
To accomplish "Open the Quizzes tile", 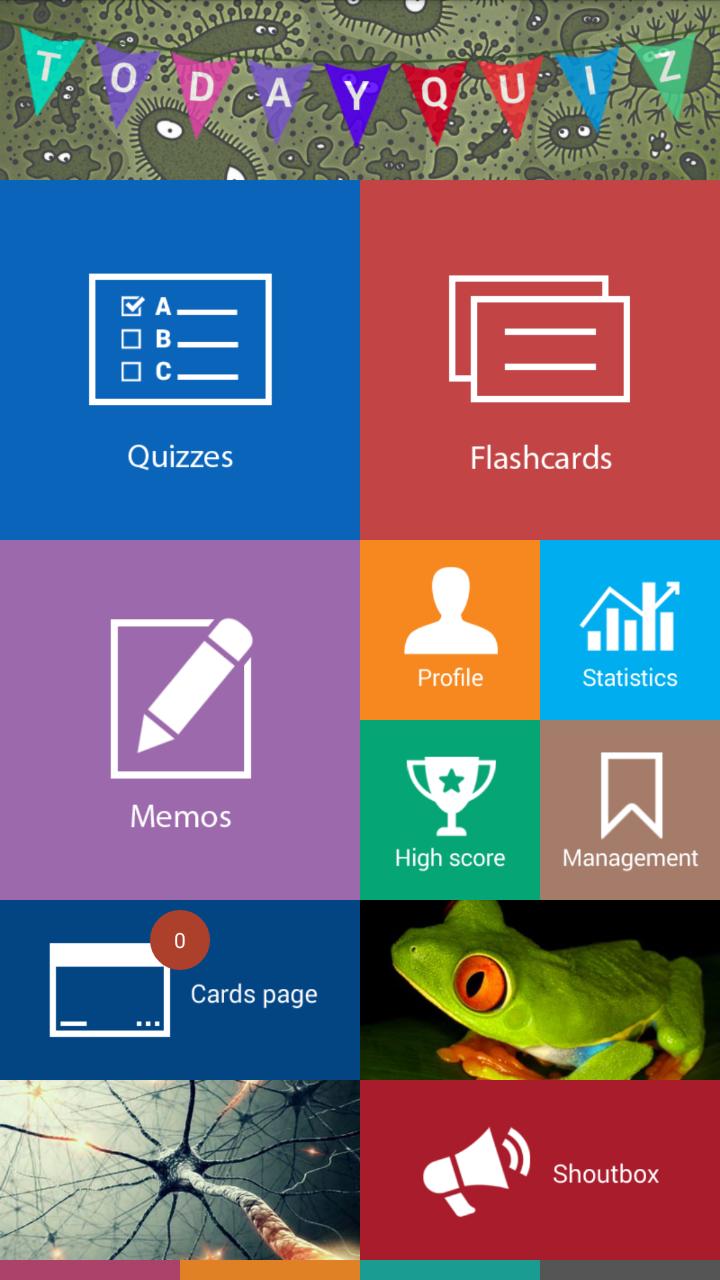I will [x=180, y=360].
